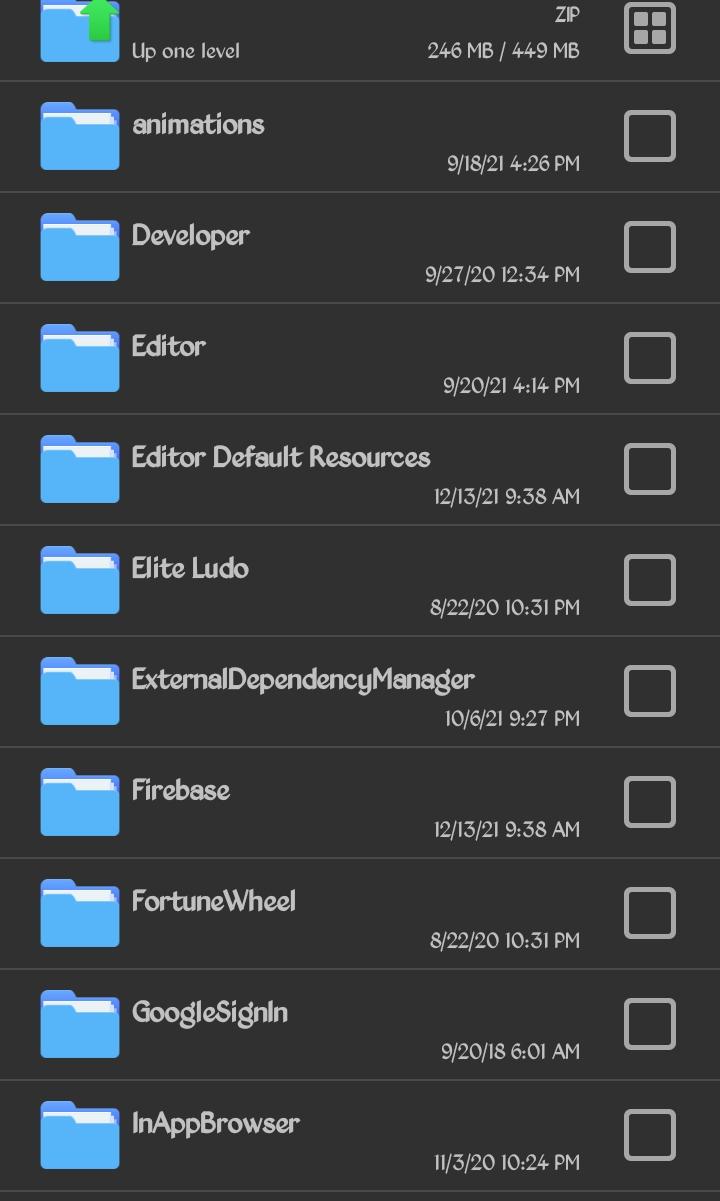Tick the ExternalDependencyManager checkbox
The image size is (720, 1201).
click(x=650, y=691)
